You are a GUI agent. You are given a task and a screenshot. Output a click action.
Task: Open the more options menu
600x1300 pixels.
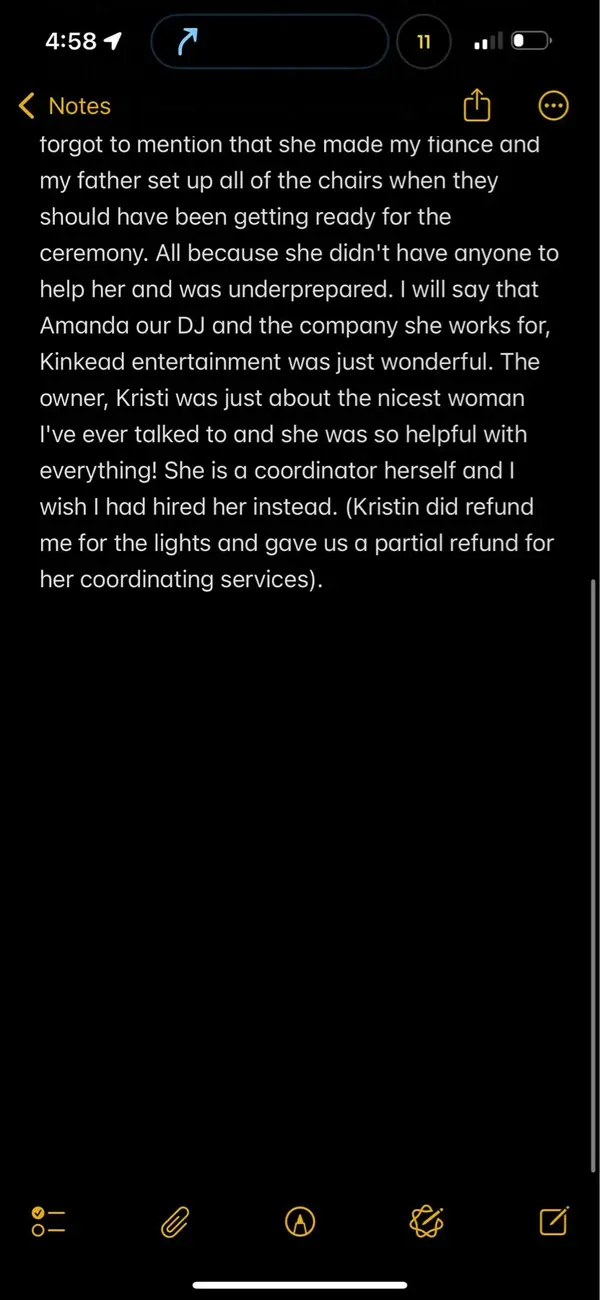553,106
